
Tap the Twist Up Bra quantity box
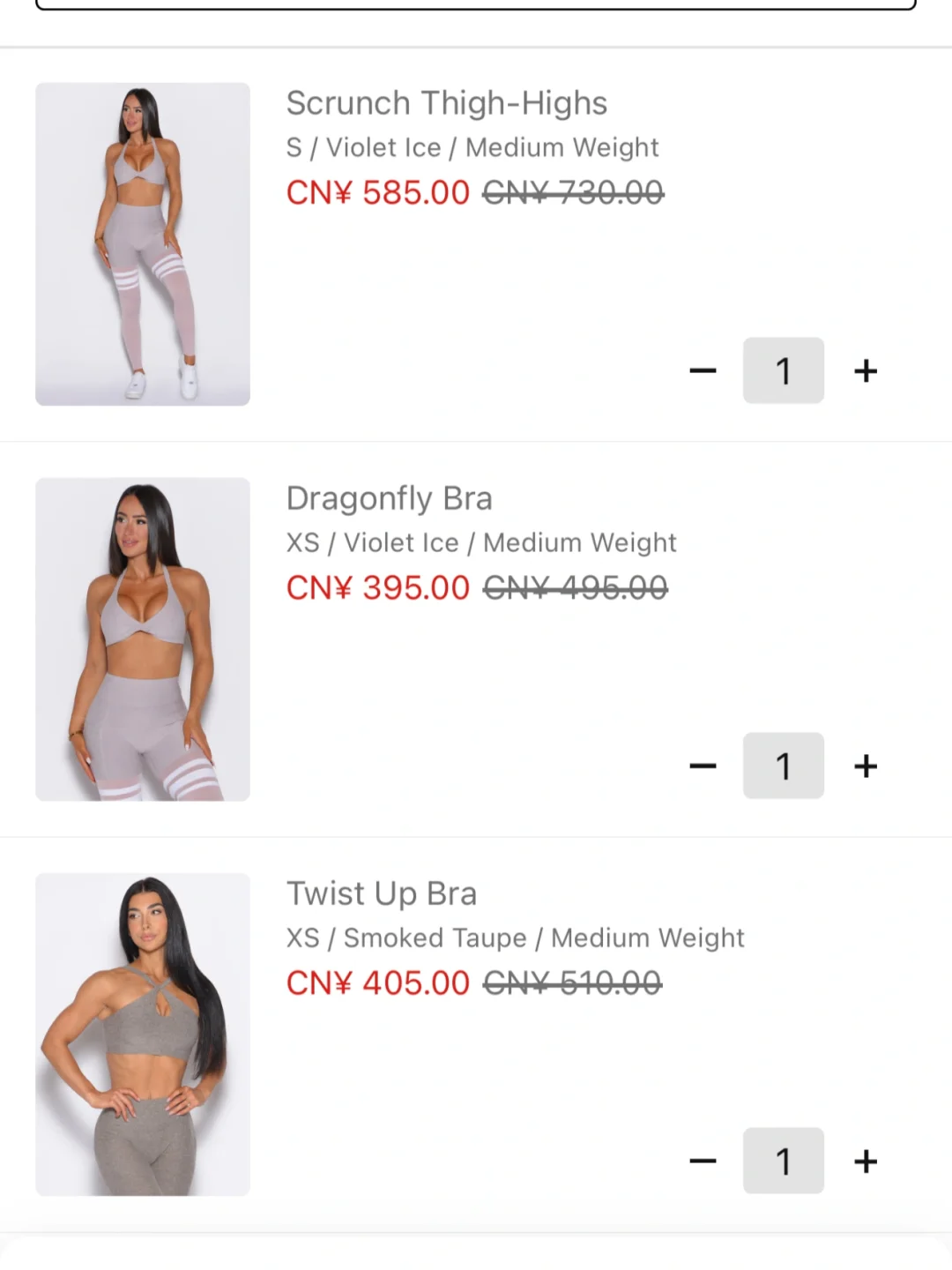(x=783, y=1162)
